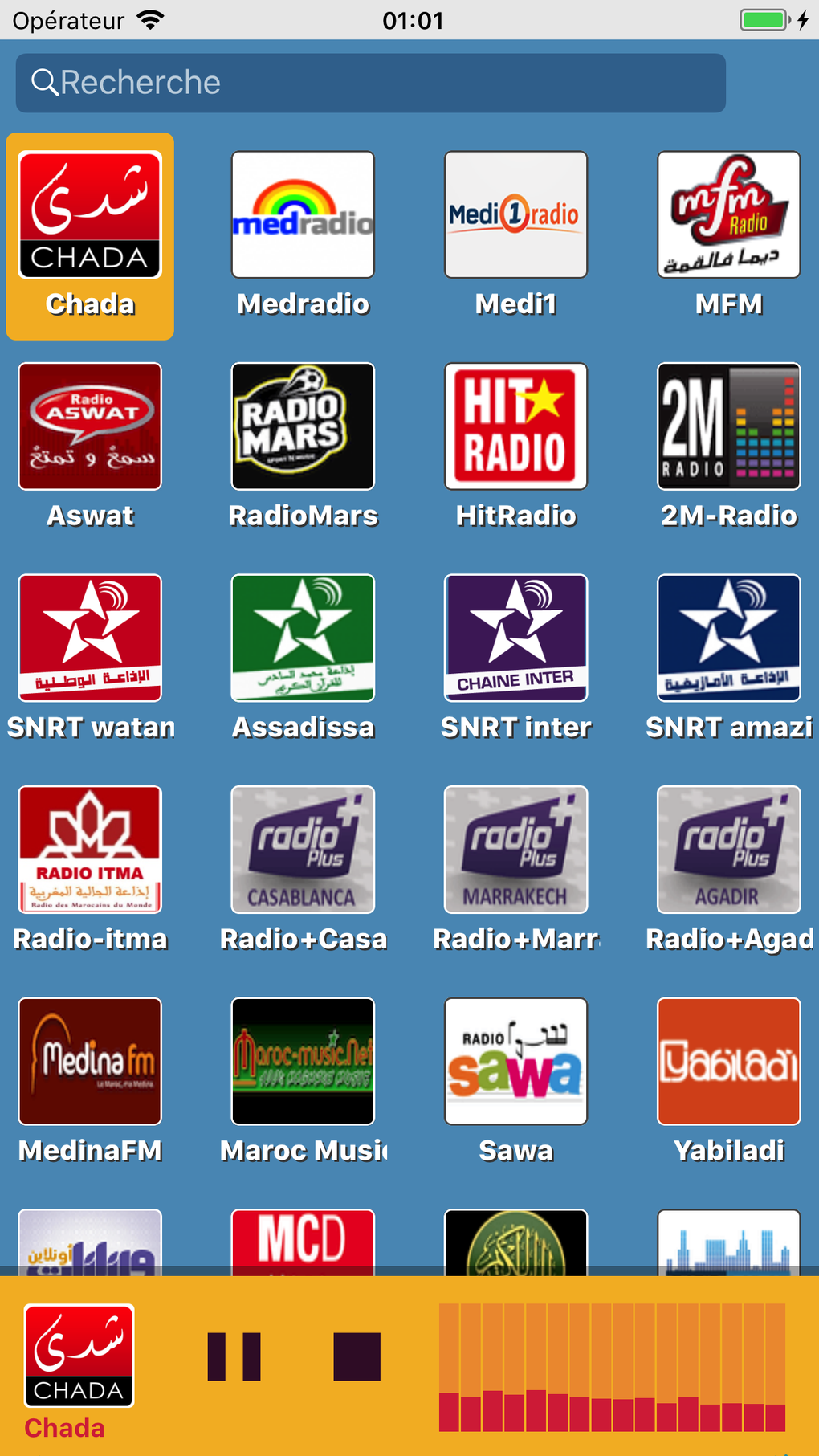Tune into Radio Aswat
819x1456 pixels.
pos(89,426)
